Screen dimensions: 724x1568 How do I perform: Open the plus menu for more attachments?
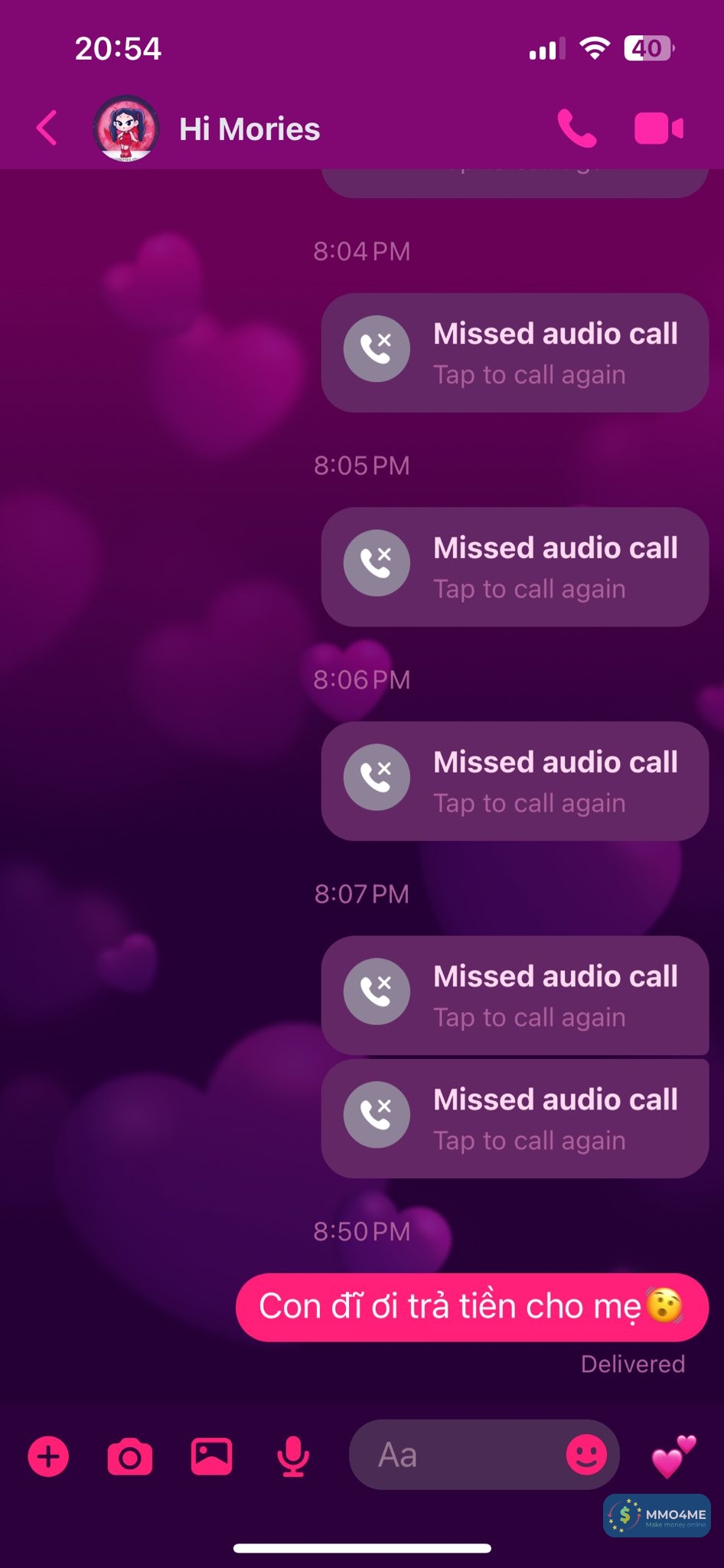tap(48, 1455)
